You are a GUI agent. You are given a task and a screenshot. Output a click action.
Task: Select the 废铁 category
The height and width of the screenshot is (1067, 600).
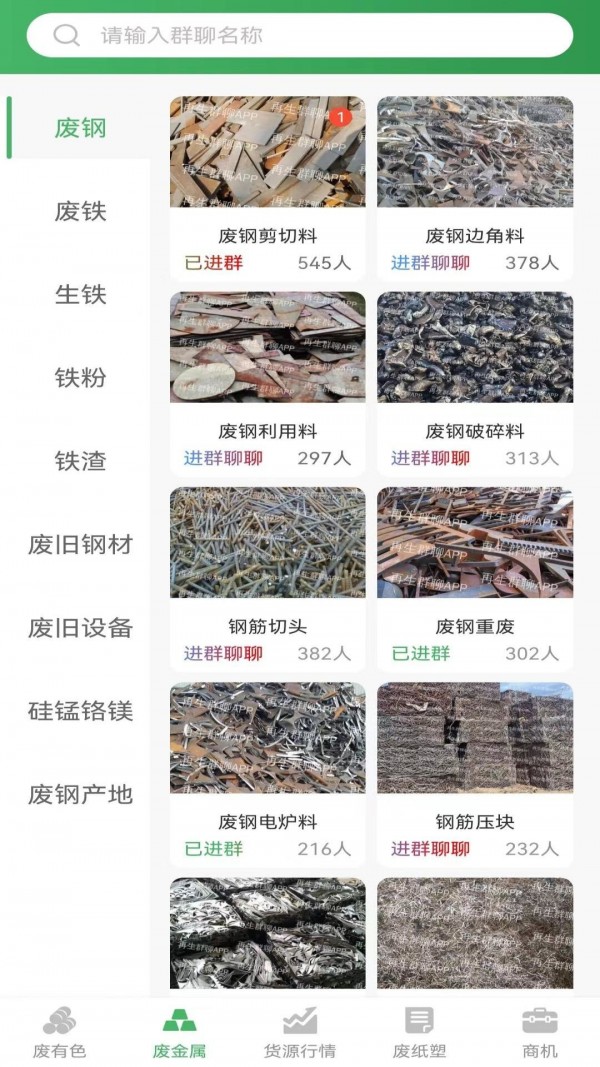tap(80, 212)
